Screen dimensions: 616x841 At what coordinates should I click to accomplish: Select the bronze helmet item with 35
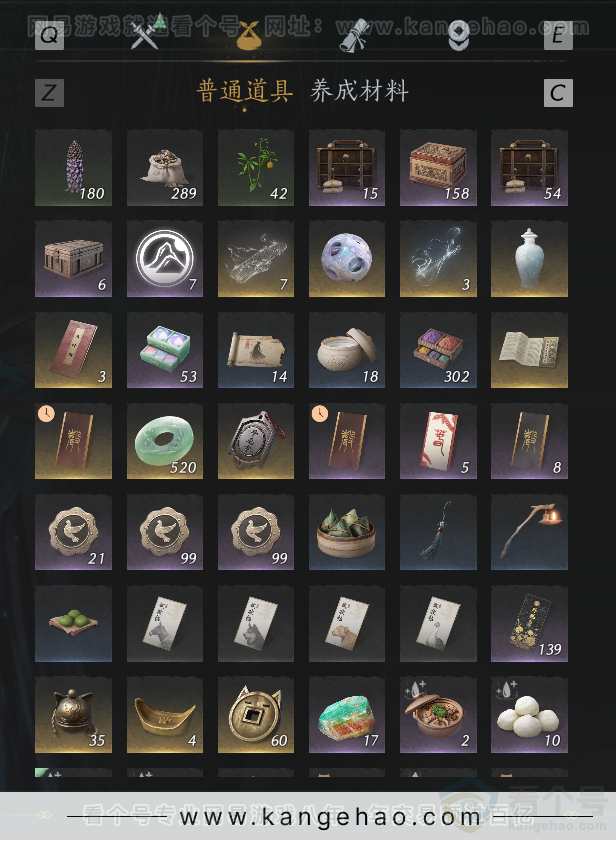point(73,715)
